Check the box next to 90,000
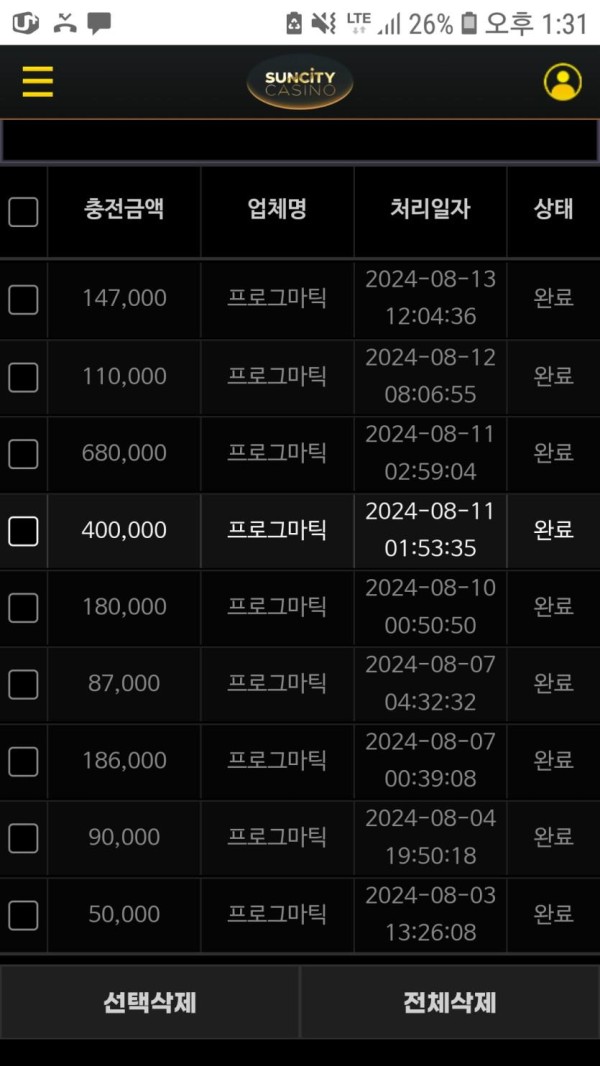 (23, 838)
